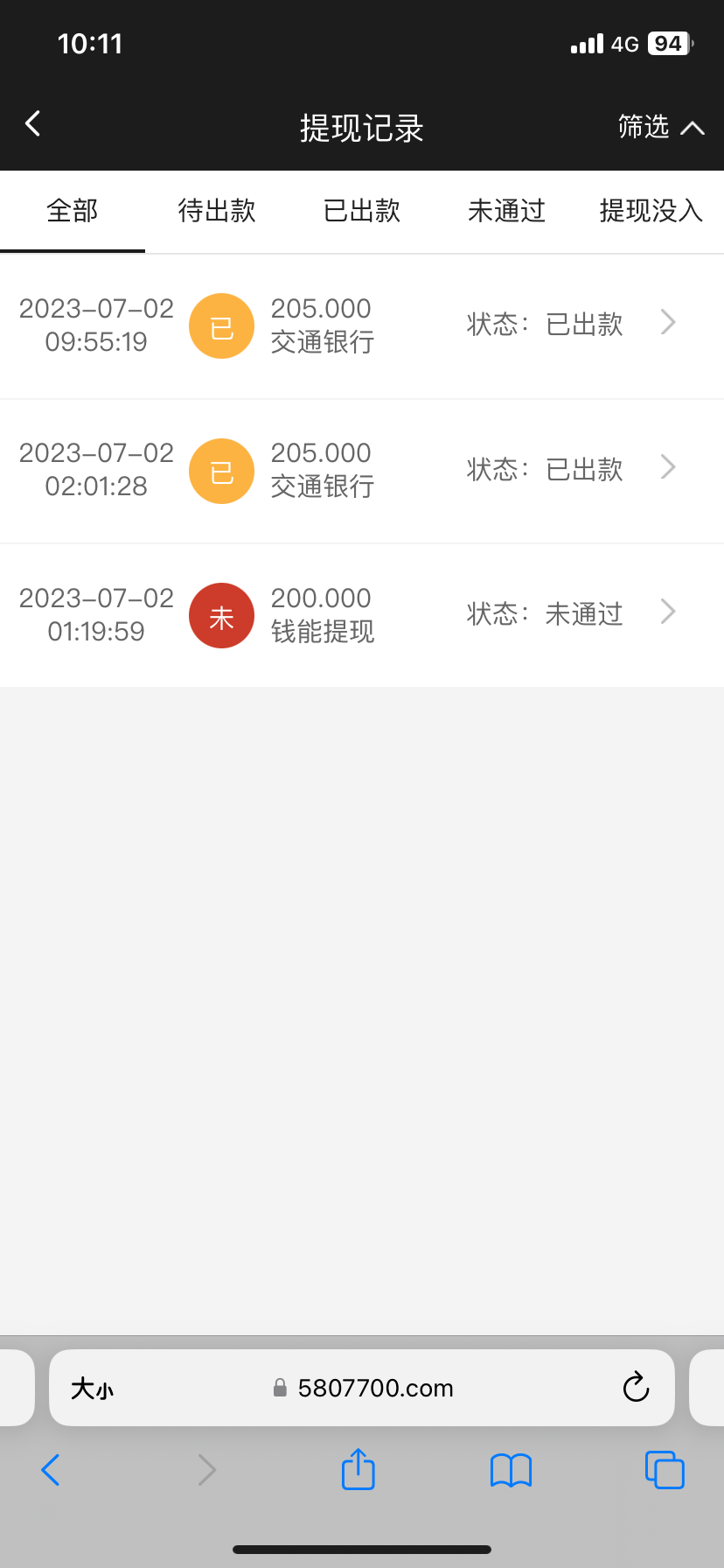Open the 02:01:28 交通银行 withdrawal record

coord(362,471)
